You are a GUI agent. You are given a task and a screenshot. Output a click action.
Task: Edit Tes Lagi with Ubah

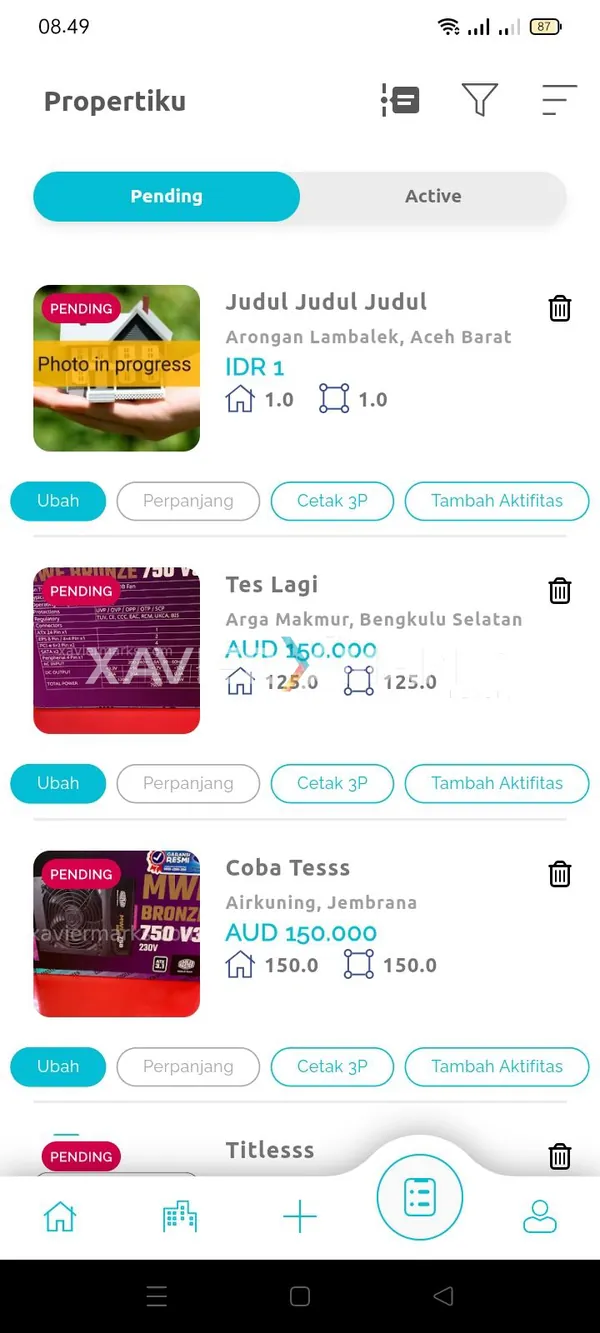(x=58, y=784)
